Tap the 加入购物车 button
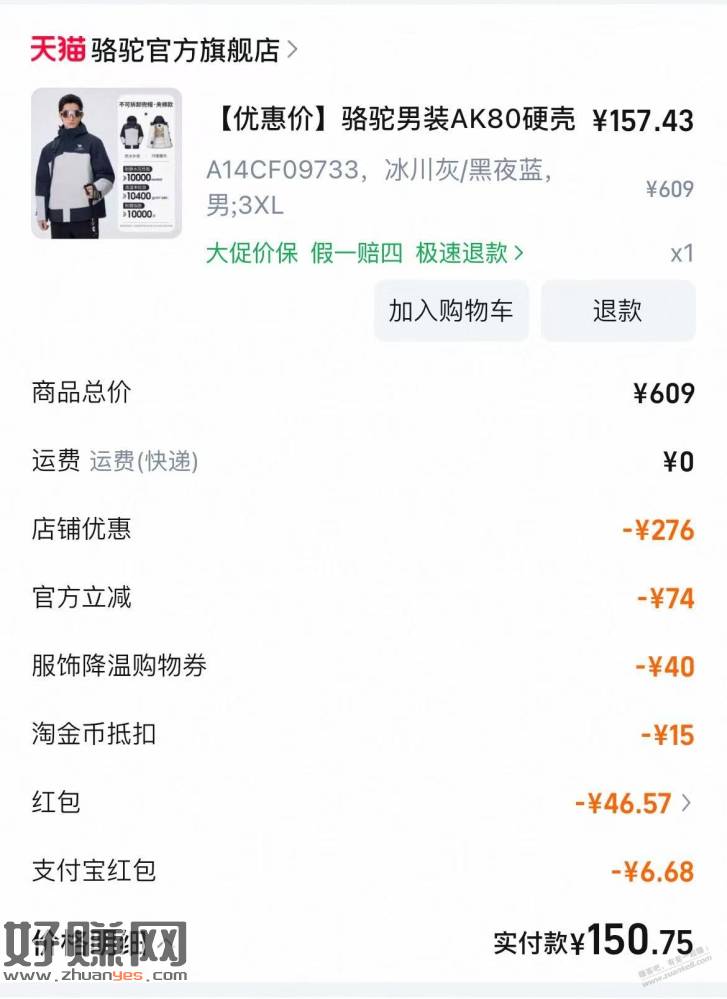 451,311
